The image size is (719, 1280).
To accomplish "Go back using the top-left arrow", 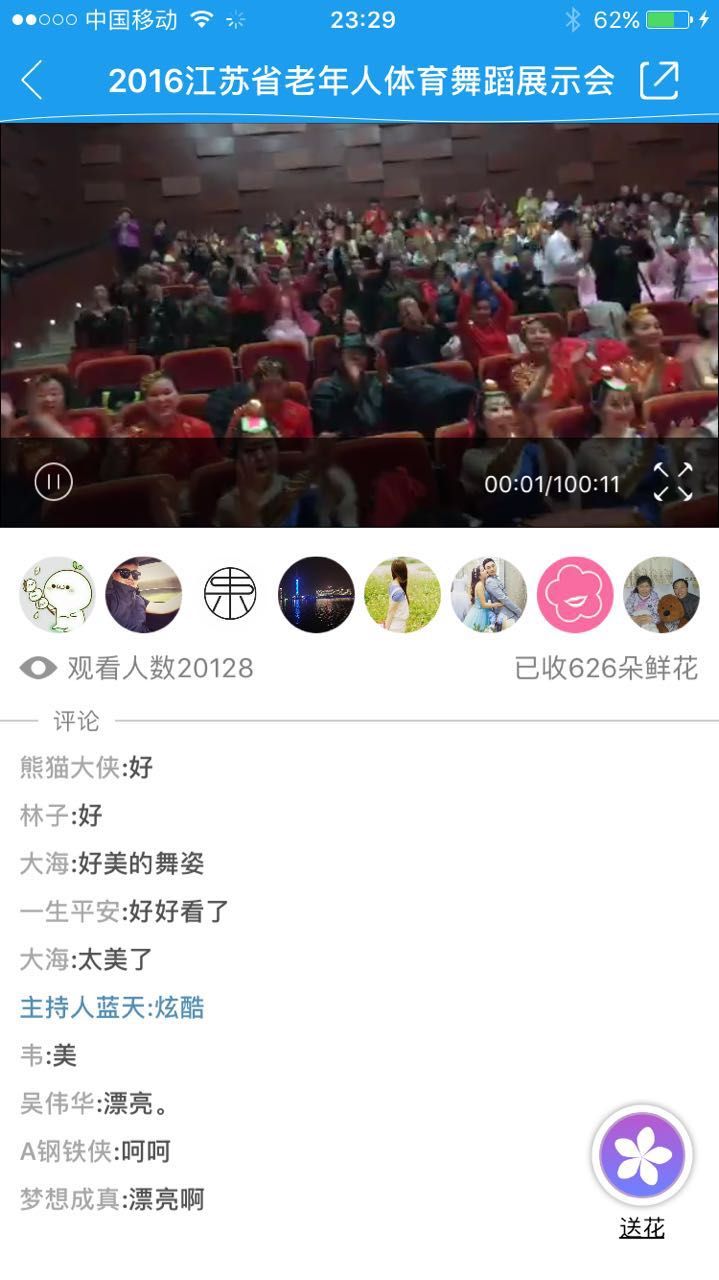I will point(32,80).
